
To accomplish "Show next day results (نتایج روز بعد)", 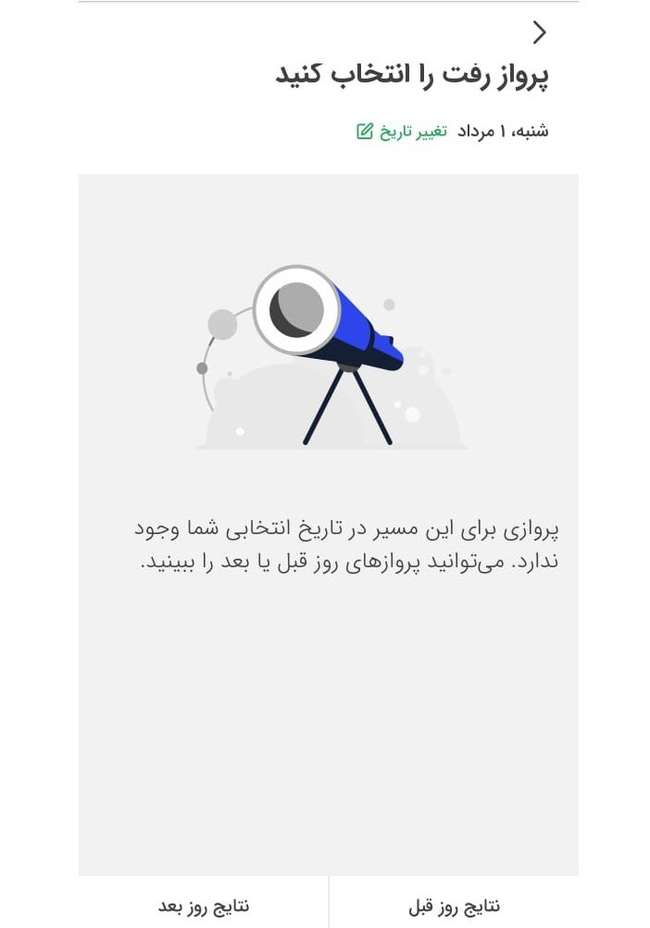I will coord(204,906).
